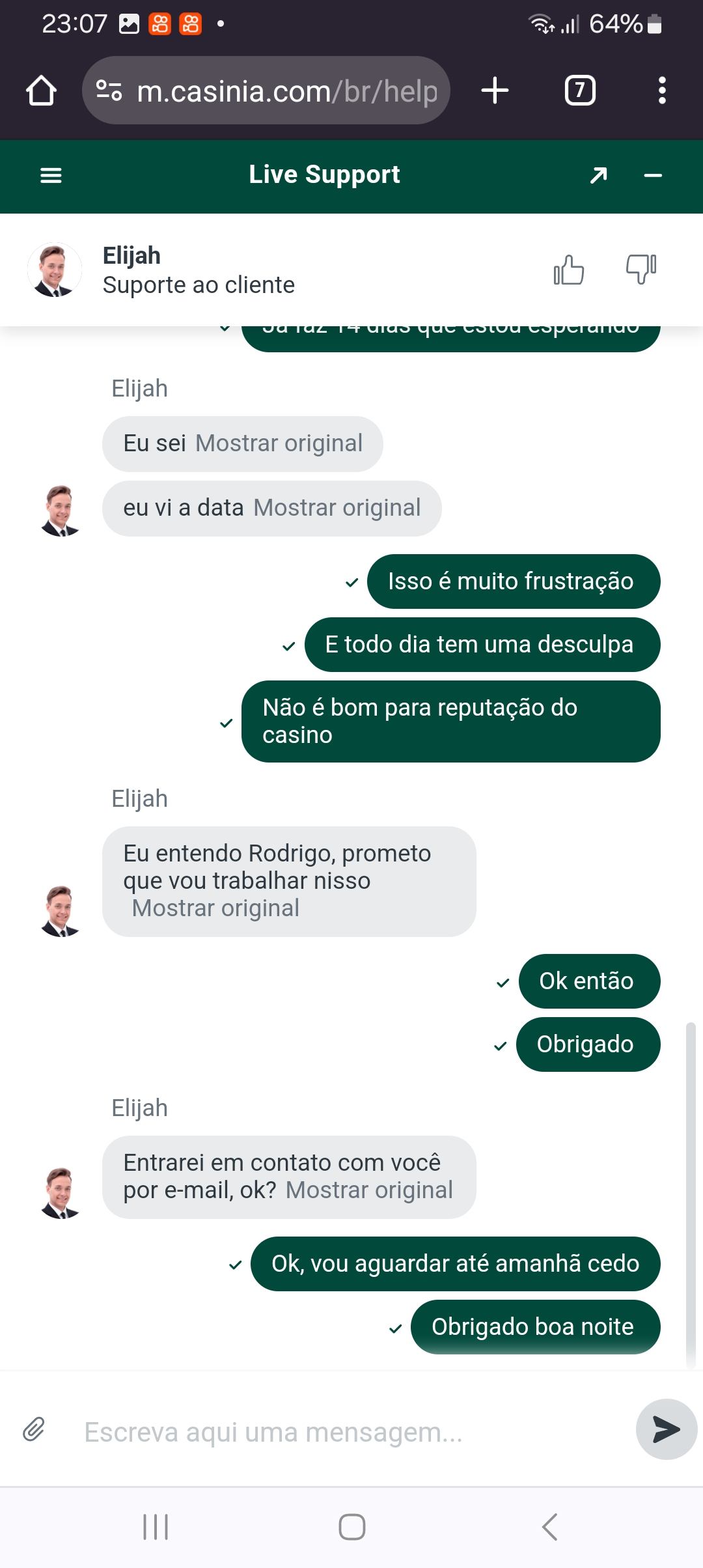Show original of "Entrarei em contato" message
The height and width of the screenshot is (1568, 703).
(369, 1190)
